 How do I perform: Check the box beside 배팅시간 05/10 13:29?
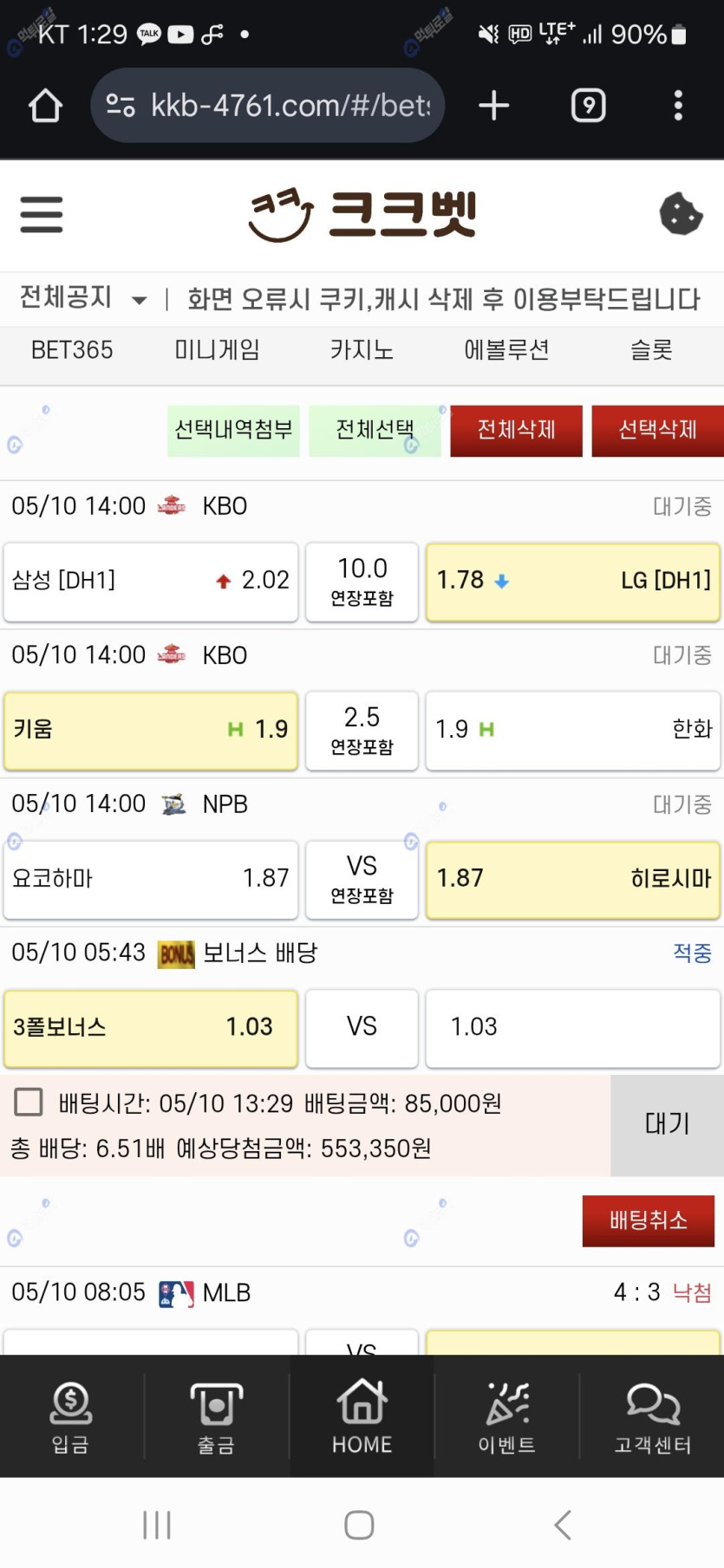(x=29, y=1103)
